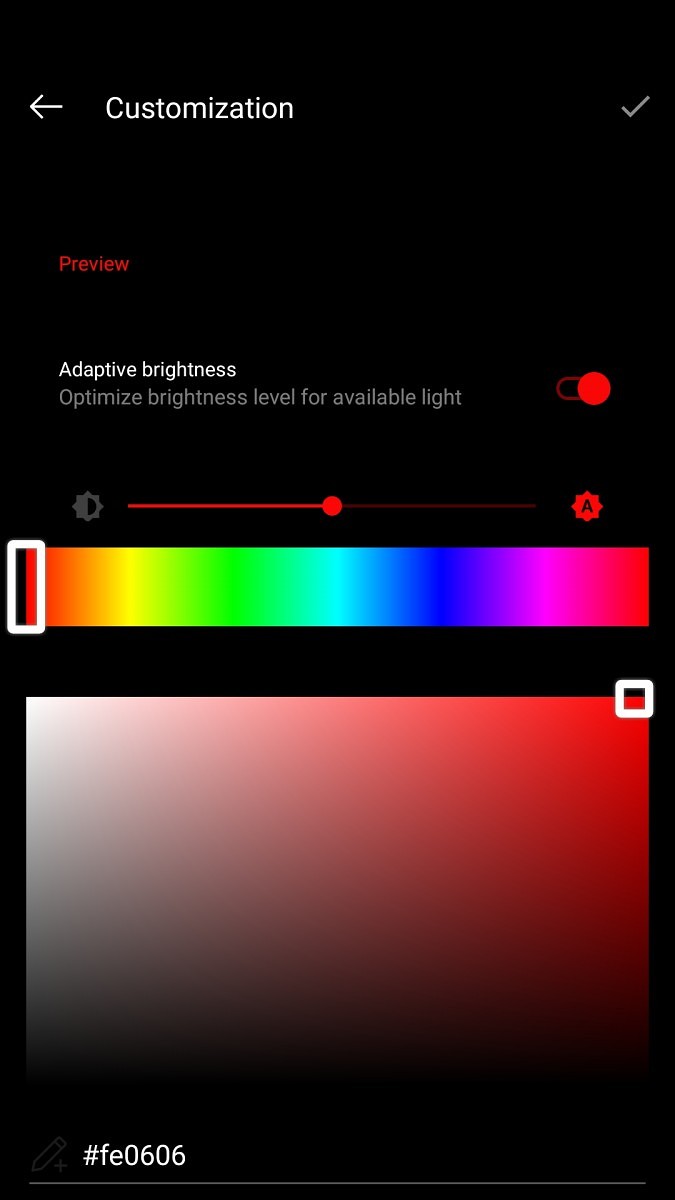Choose a shade in the red saturation square

(337, 888)
